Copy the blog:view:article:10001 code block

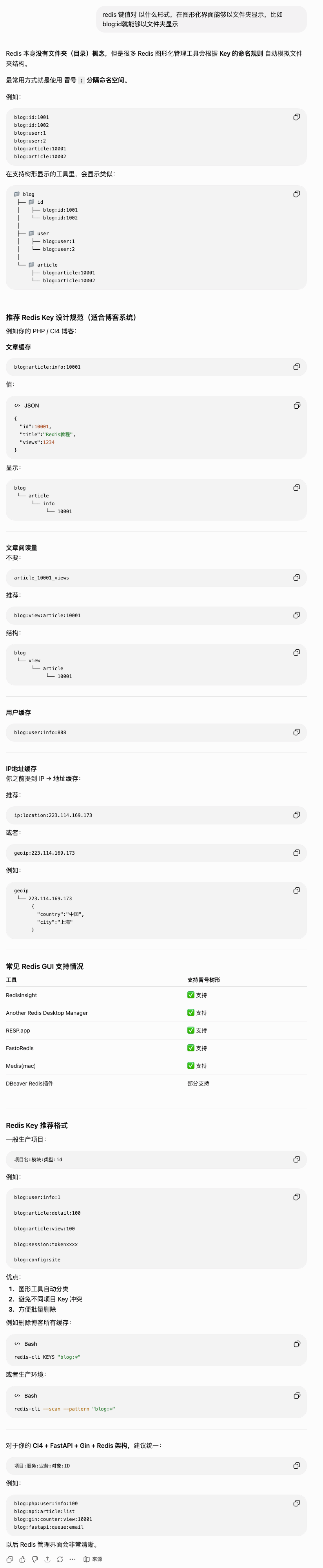tap(297, 616)
